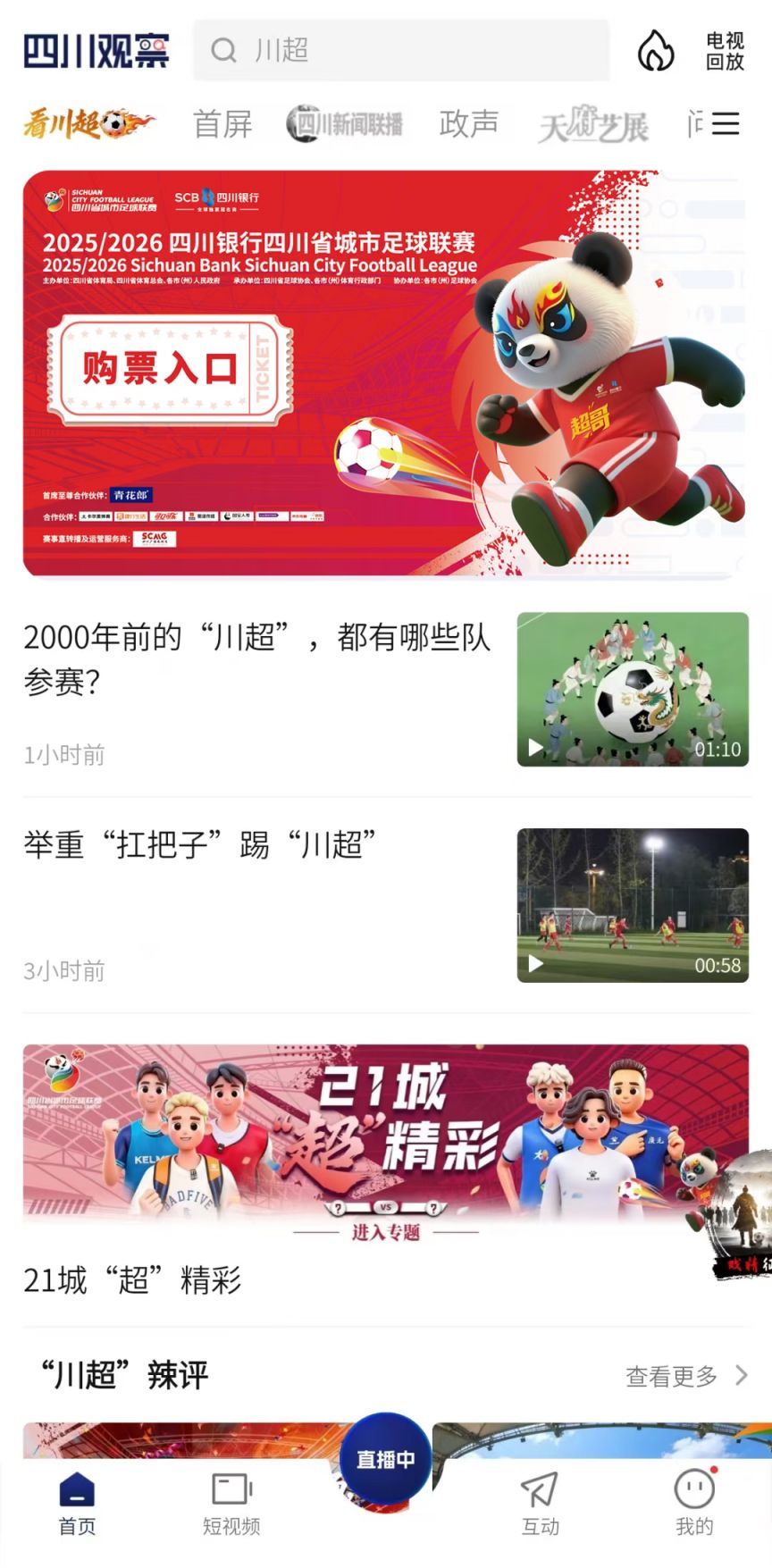The image size is (772, 1568).
Task: Open 电视回放 TV replay
Action: click(725, 51)
